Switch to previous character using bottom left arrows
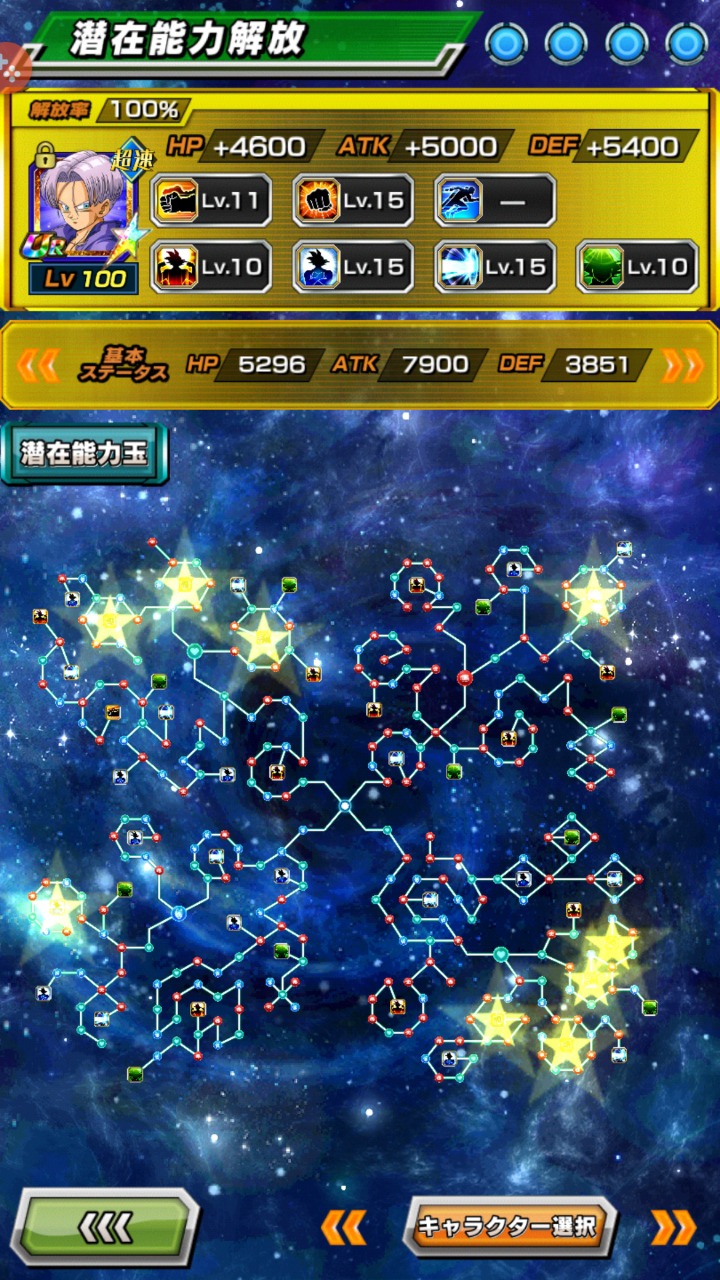720x1280 pixels. pos(344,1226)
